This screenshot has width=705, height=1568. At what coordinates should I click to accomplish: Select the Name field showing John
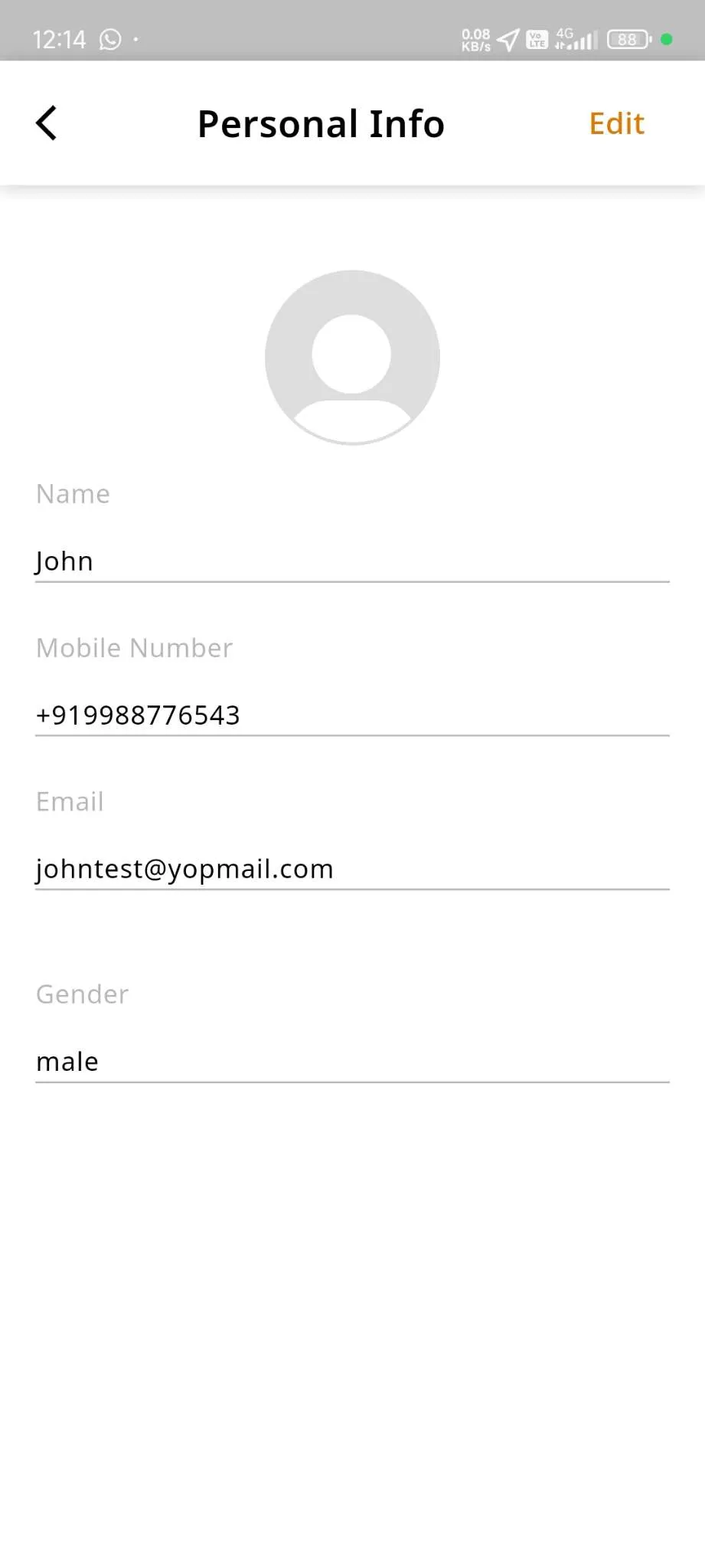click(352, 561)
